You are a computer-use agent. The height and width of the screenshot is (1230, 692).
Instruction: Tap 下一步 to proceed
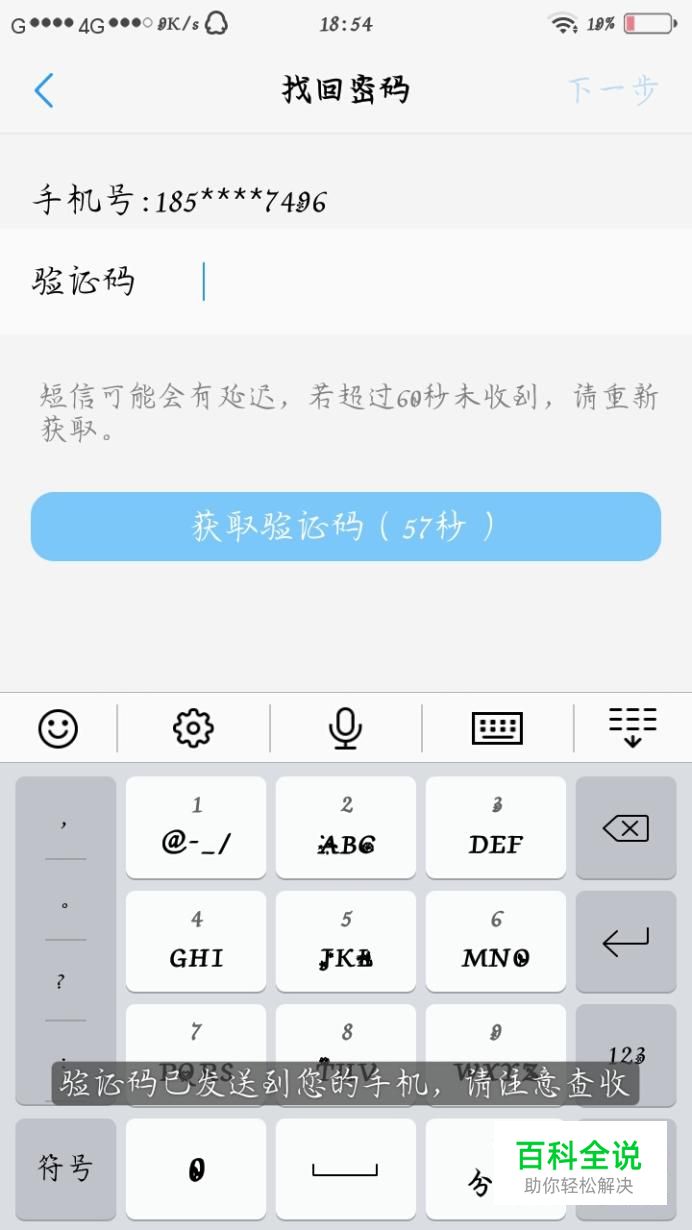coord(613,90)
